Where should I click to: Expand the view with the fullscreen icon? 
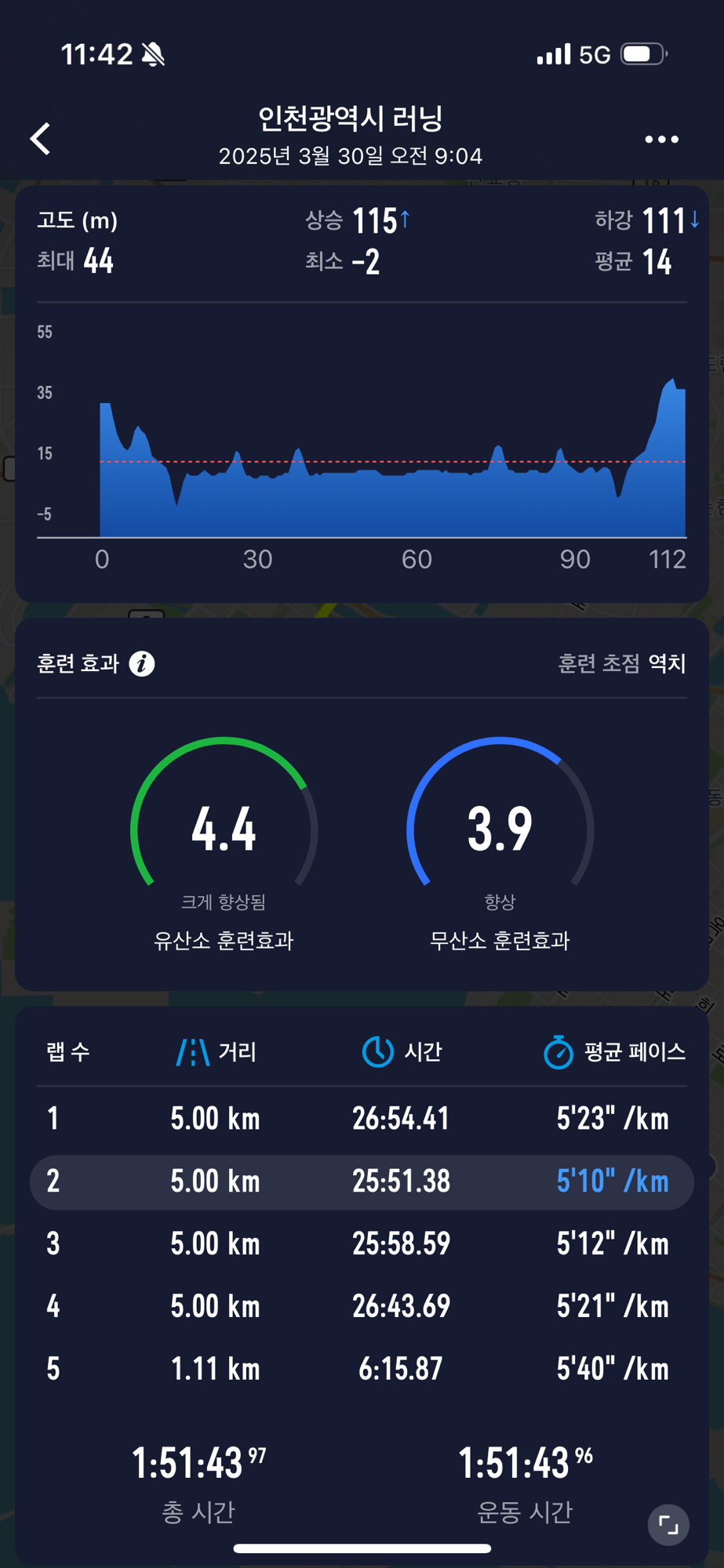(668, 1525)
